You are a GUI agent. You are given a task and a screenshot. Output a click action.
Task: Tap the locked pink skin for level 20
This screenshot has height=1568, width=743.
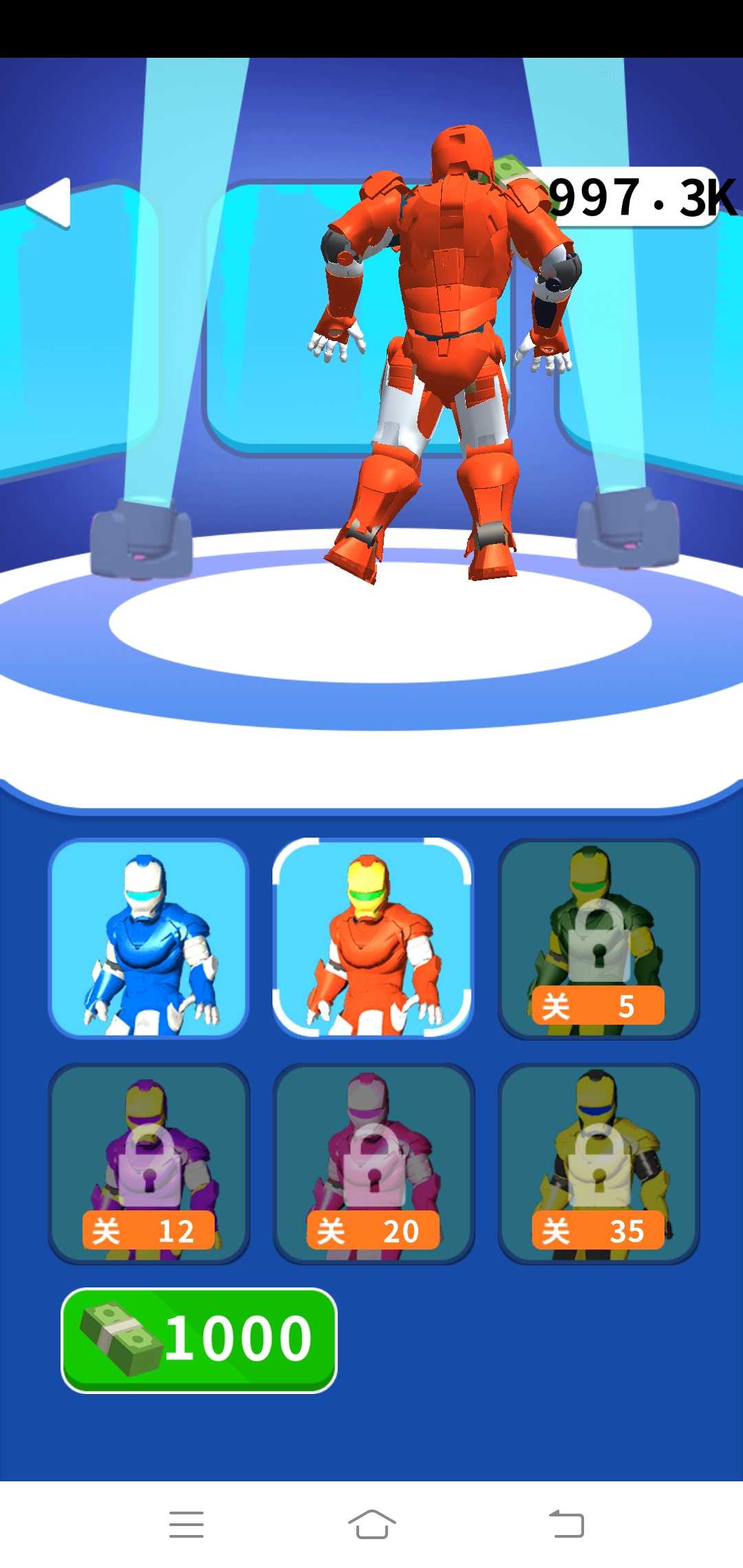coord(373,1164)
